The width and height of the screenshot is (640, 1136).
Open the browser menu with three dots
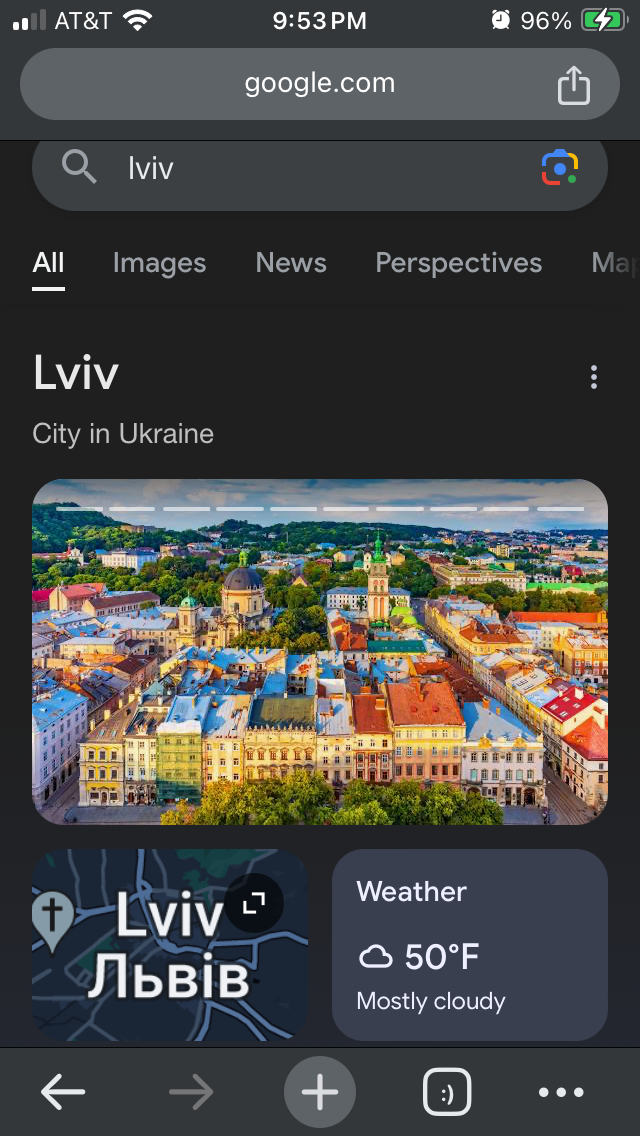click(560, 1092)
